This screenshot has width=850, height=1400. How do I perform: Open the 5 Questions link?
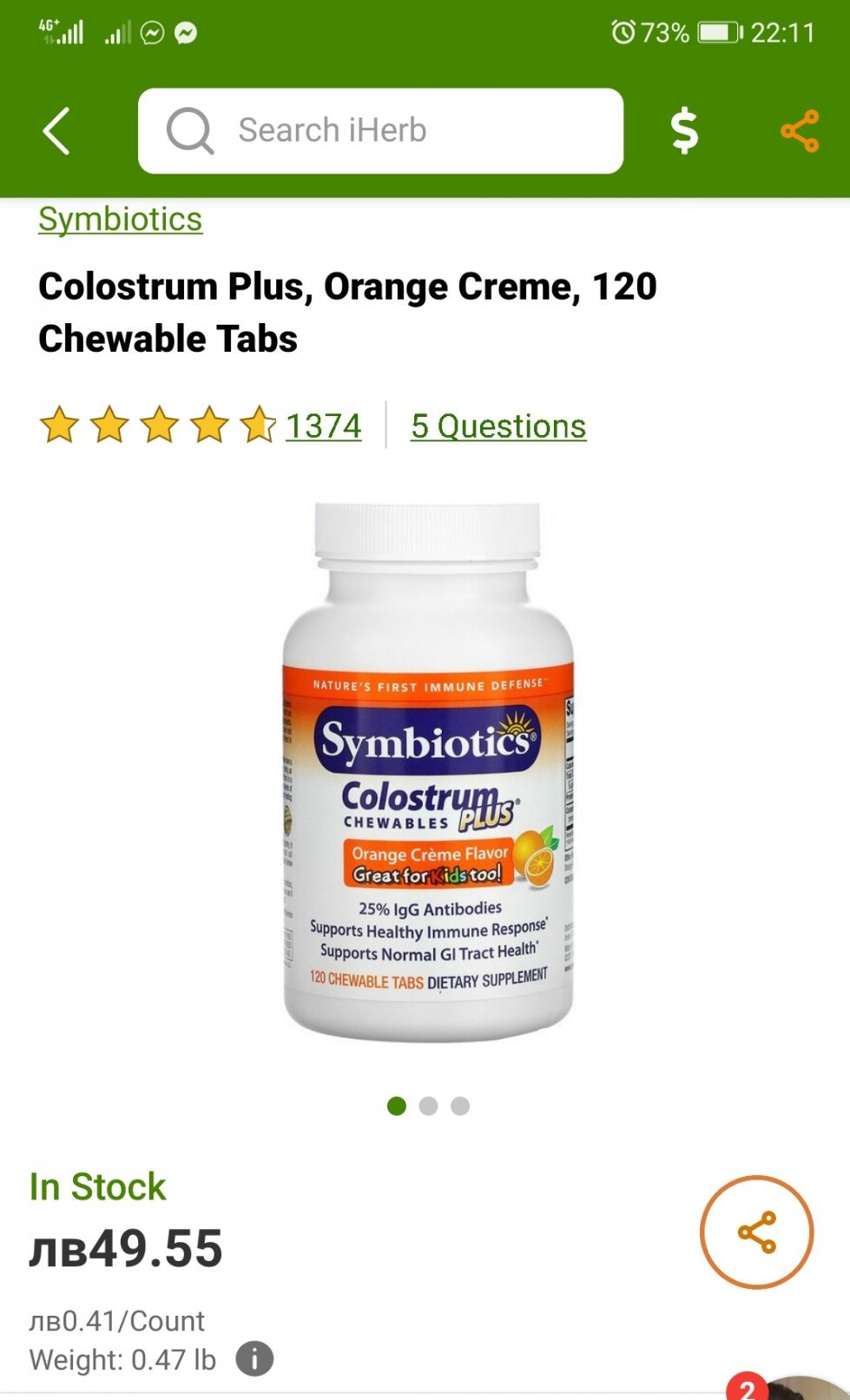click(498, 426)
